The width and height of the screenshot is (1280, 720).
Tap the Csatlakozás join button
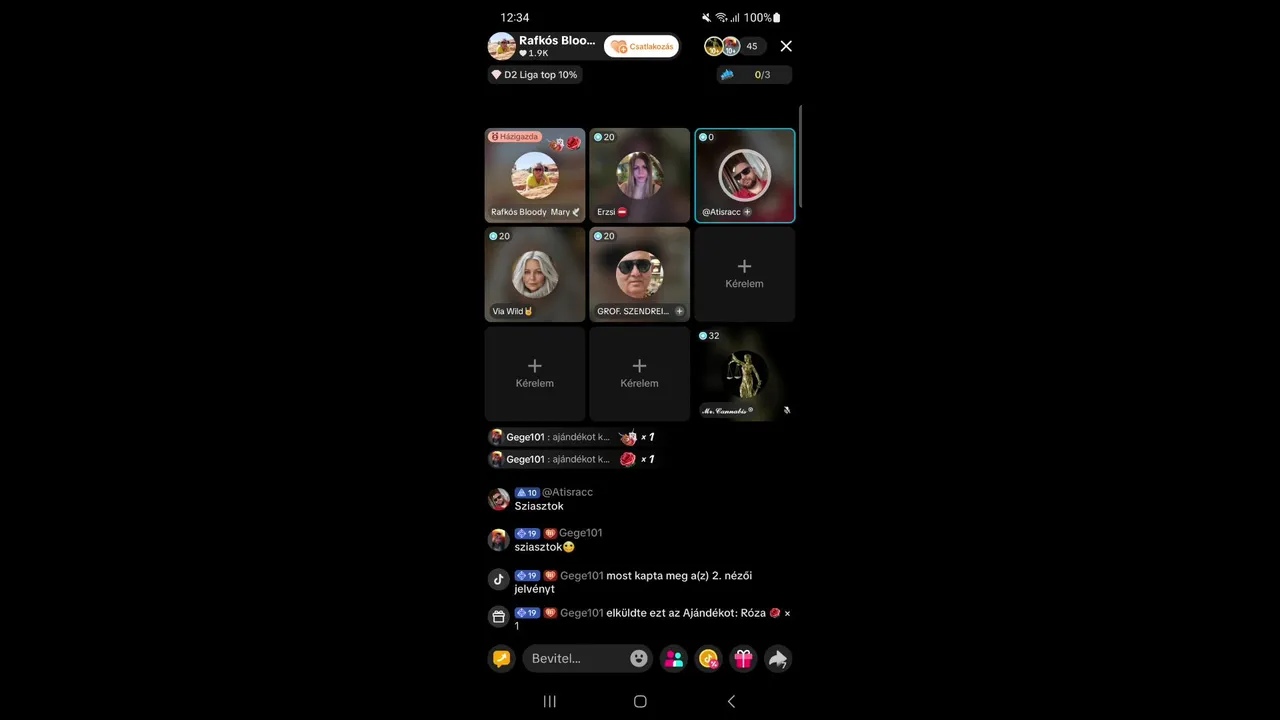641,46
